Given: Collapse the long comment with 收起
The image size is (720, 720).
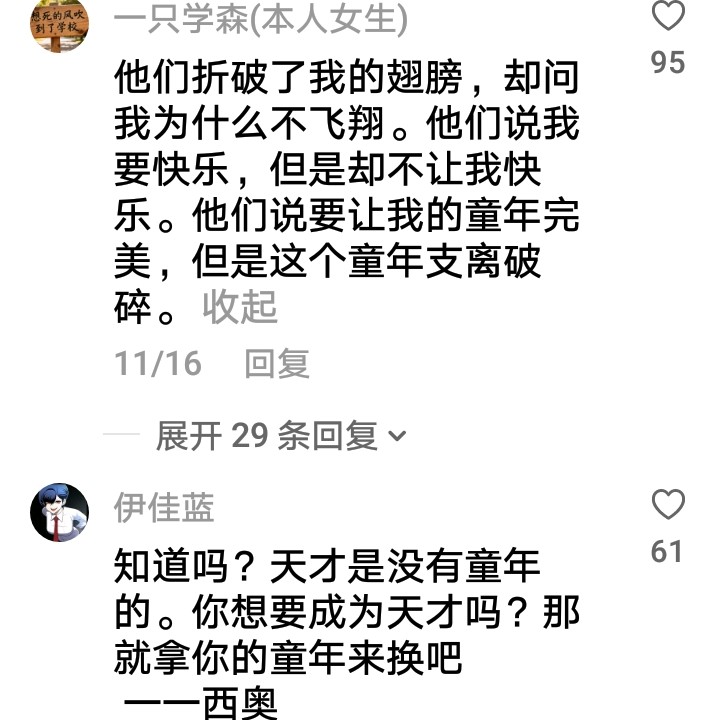Looking at the screenshot, I should click(x=240, y=307).
